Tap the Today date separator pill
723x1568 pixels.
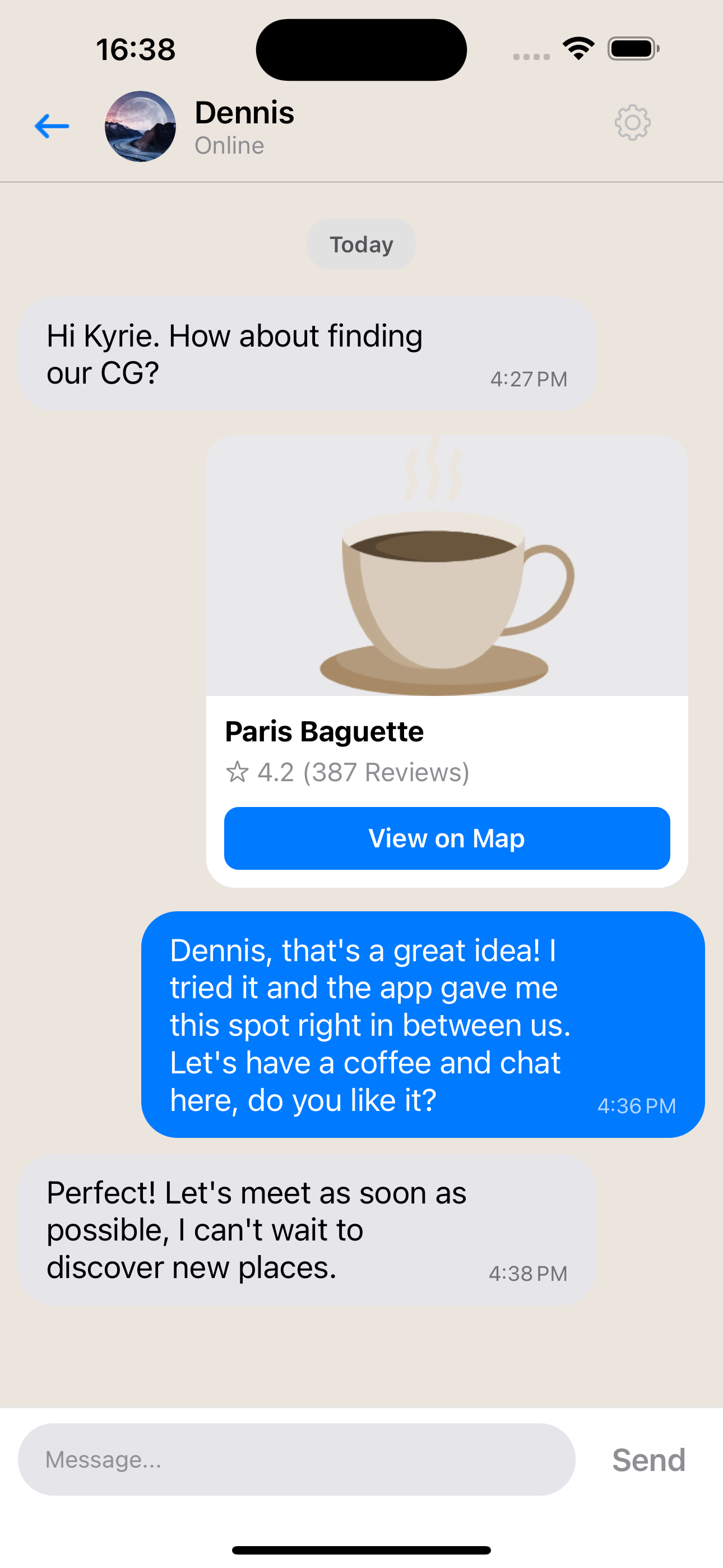pos(361,243)
